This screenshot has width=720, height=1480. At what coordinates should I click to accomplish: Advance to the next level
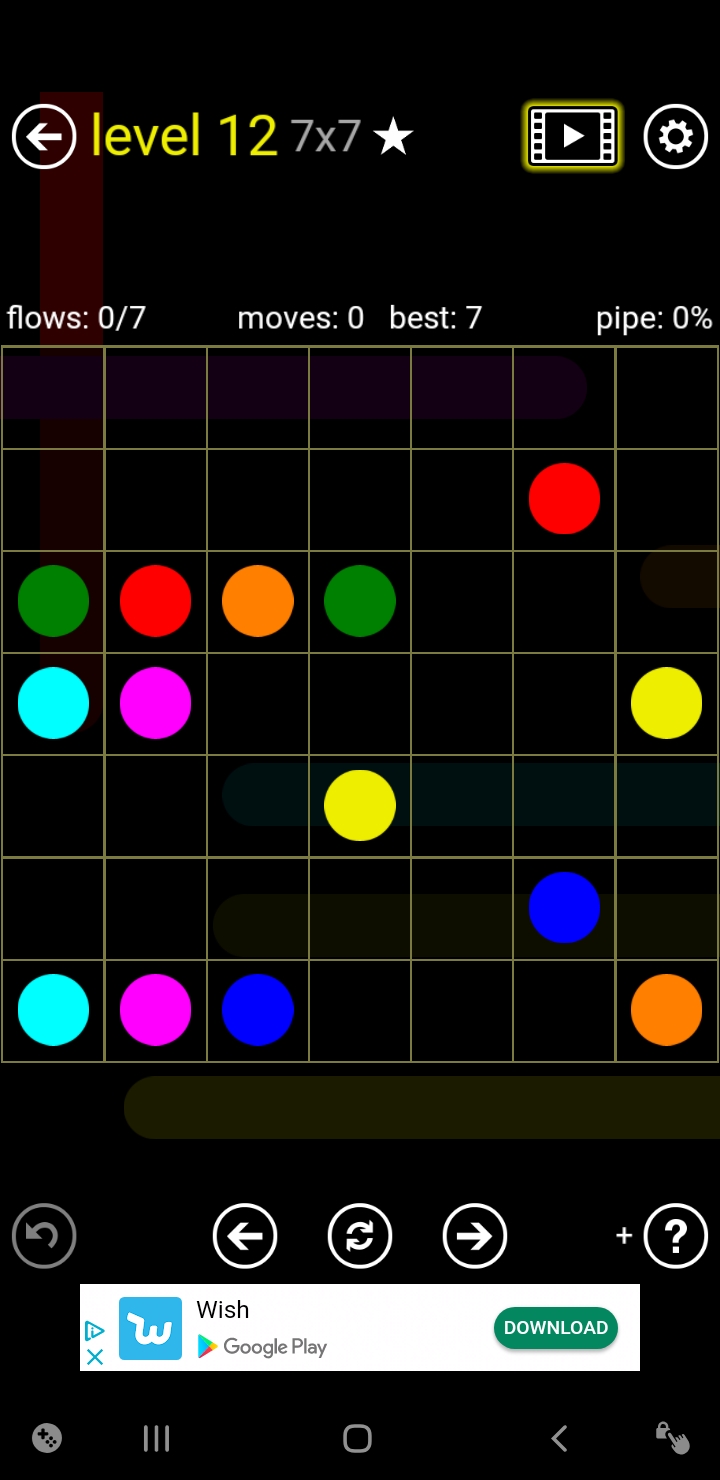[x=475, y=1236]
